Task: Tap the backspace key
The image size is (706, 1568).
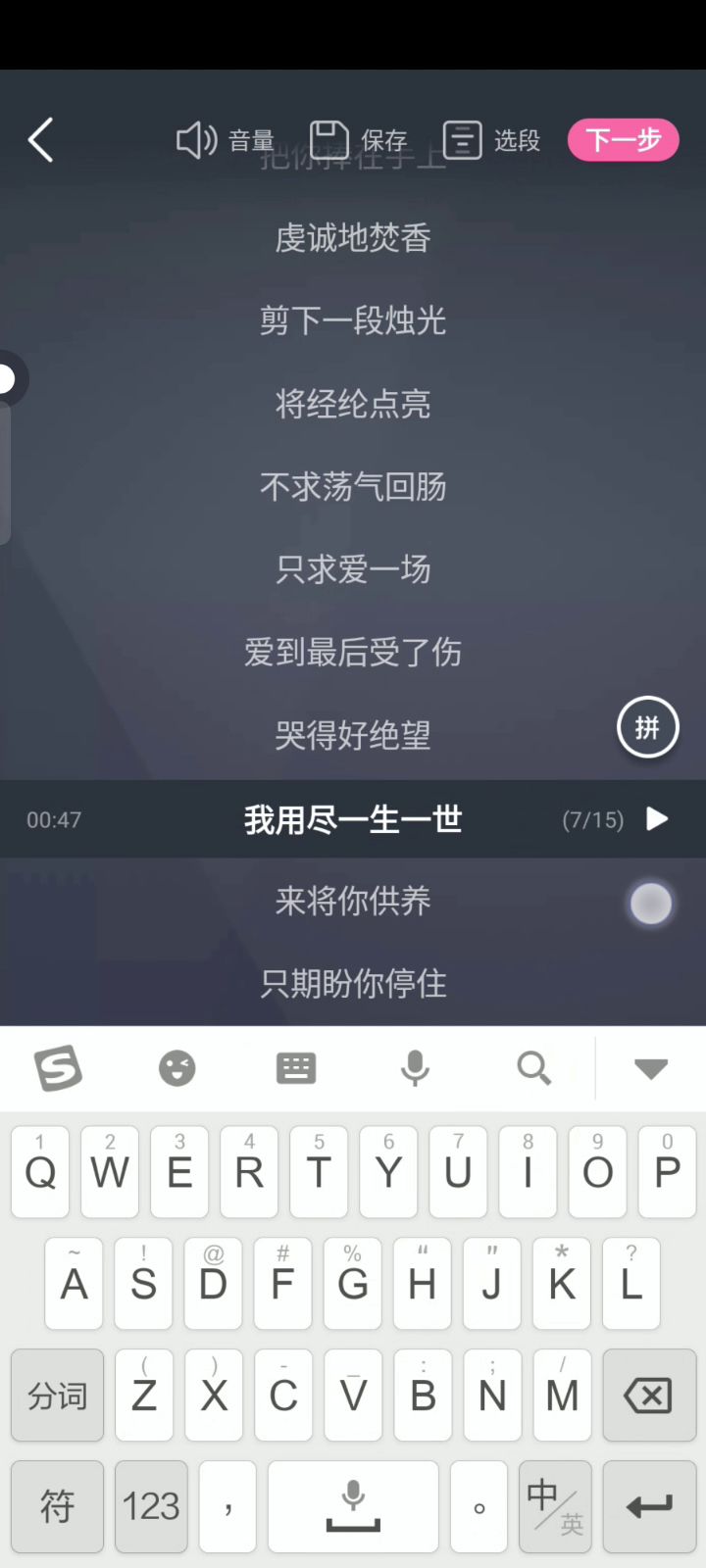Action: click(648, 1395)
